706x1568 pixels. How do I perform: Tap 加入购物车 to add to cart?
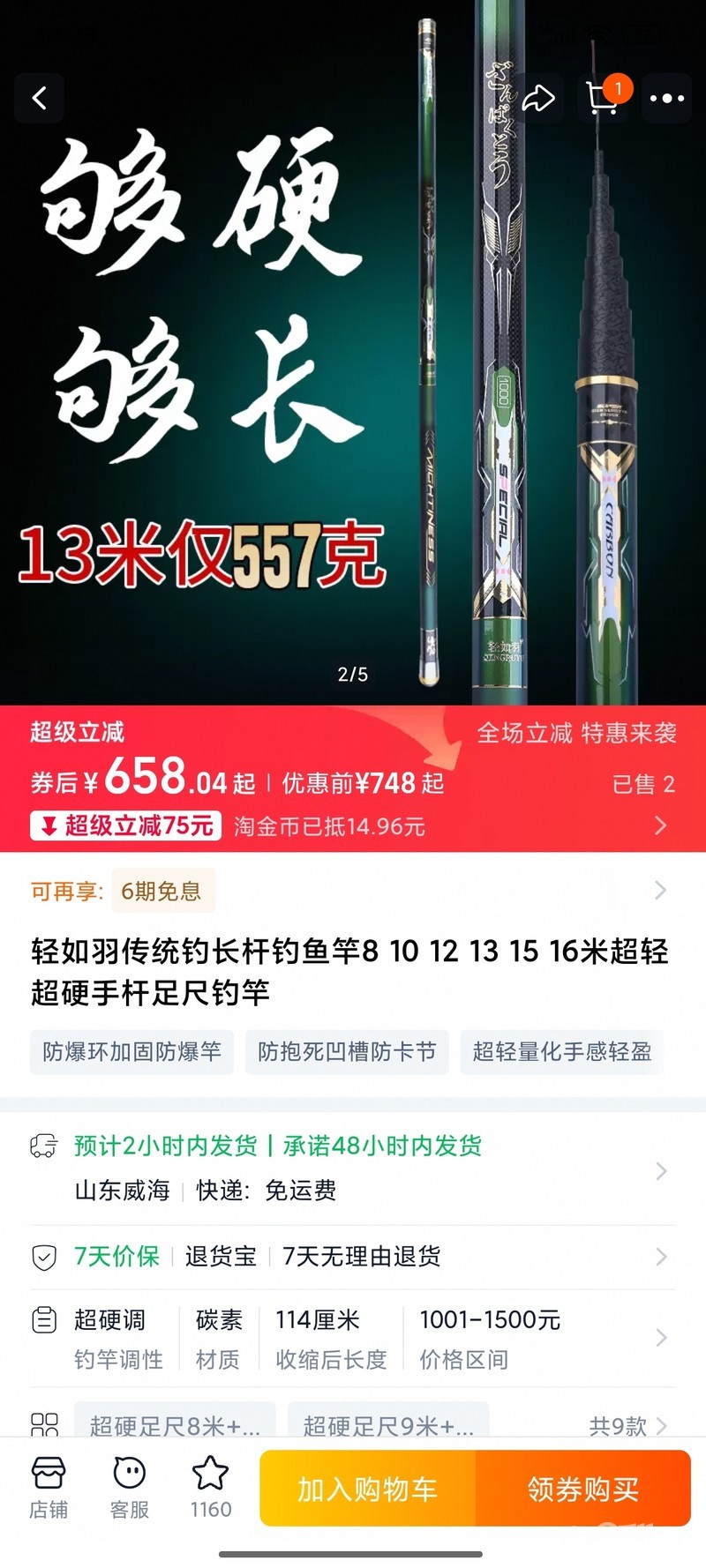click(x=368, y=1489)
